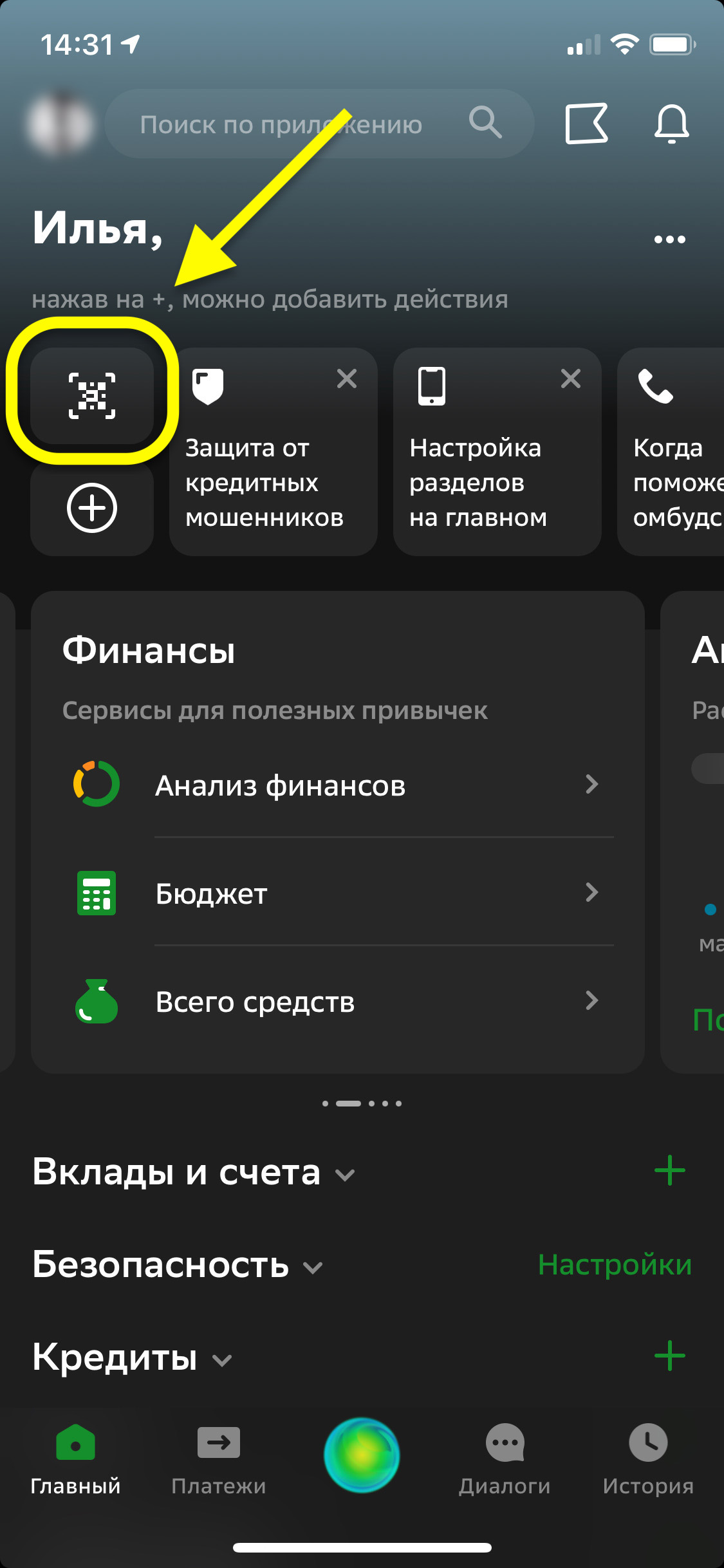Open the profile avatar
Image resolution: width=724 pixels, height=1568 pixels.
coord(59,123)
